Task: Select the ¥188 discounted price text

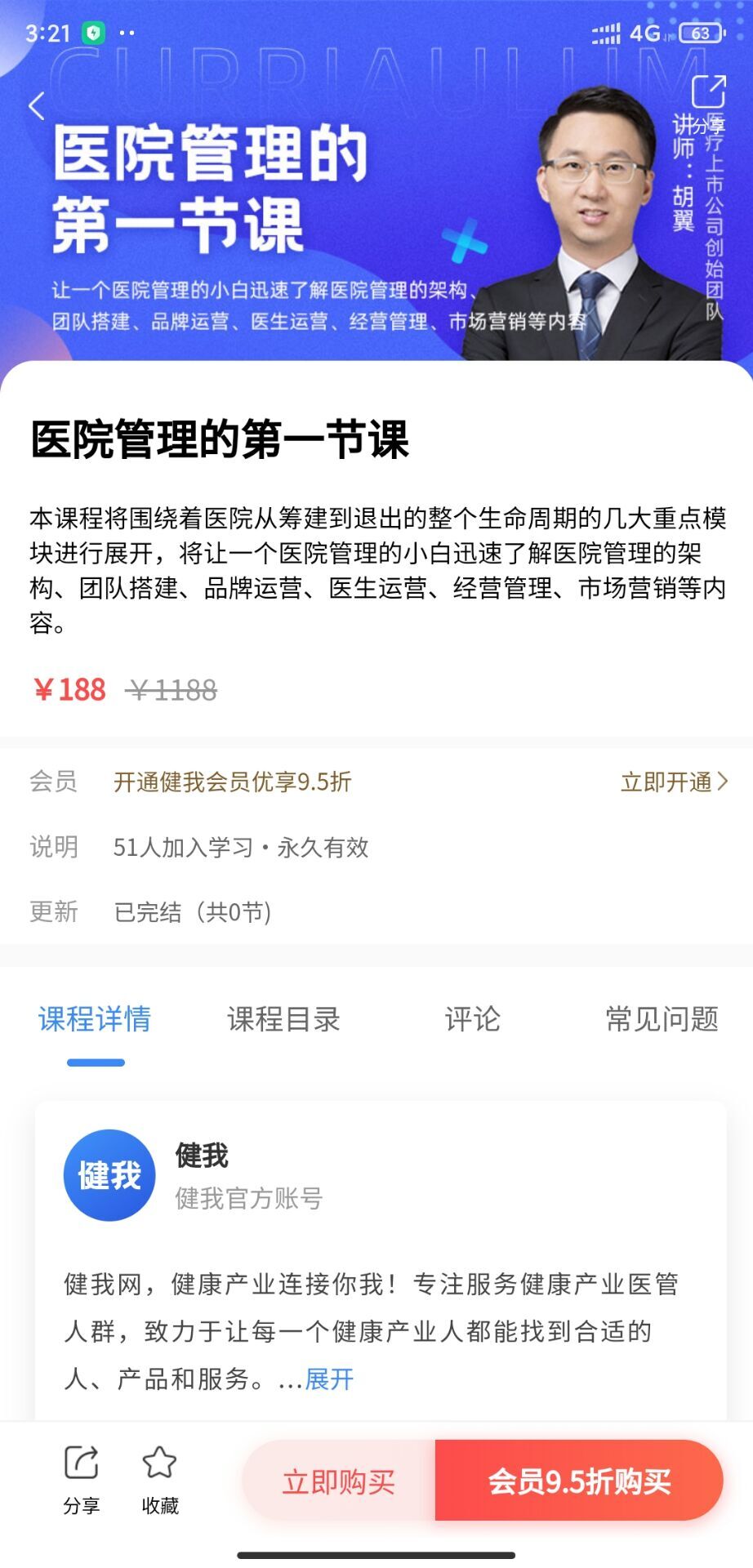Action: [x=69, y=690]
